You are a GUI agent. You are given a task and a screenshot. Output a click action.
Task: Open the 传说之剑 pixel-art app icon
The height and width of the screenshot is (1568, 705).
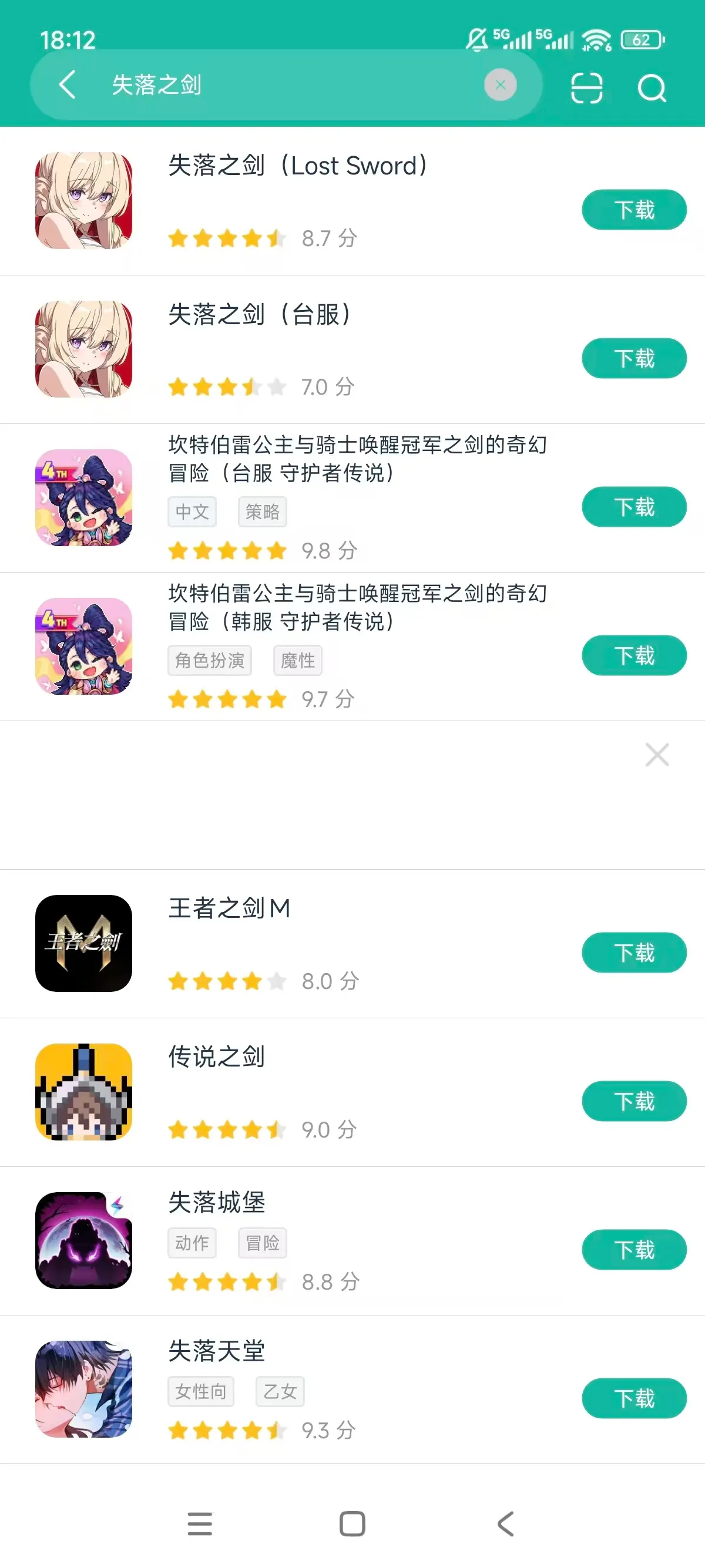pos(84,1091)
